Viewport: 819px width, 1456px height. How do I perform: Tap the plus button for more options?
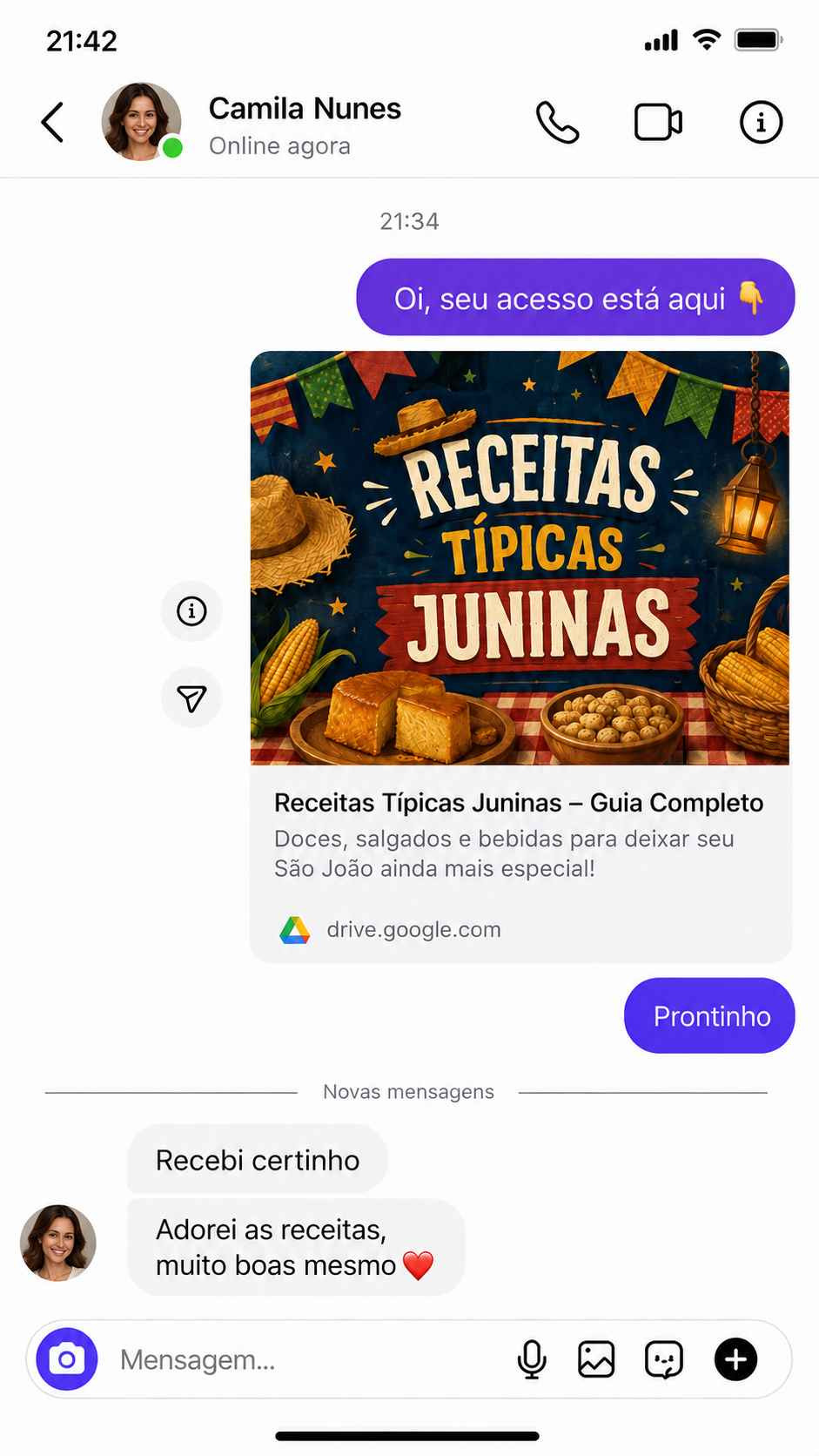[736, 1359]
